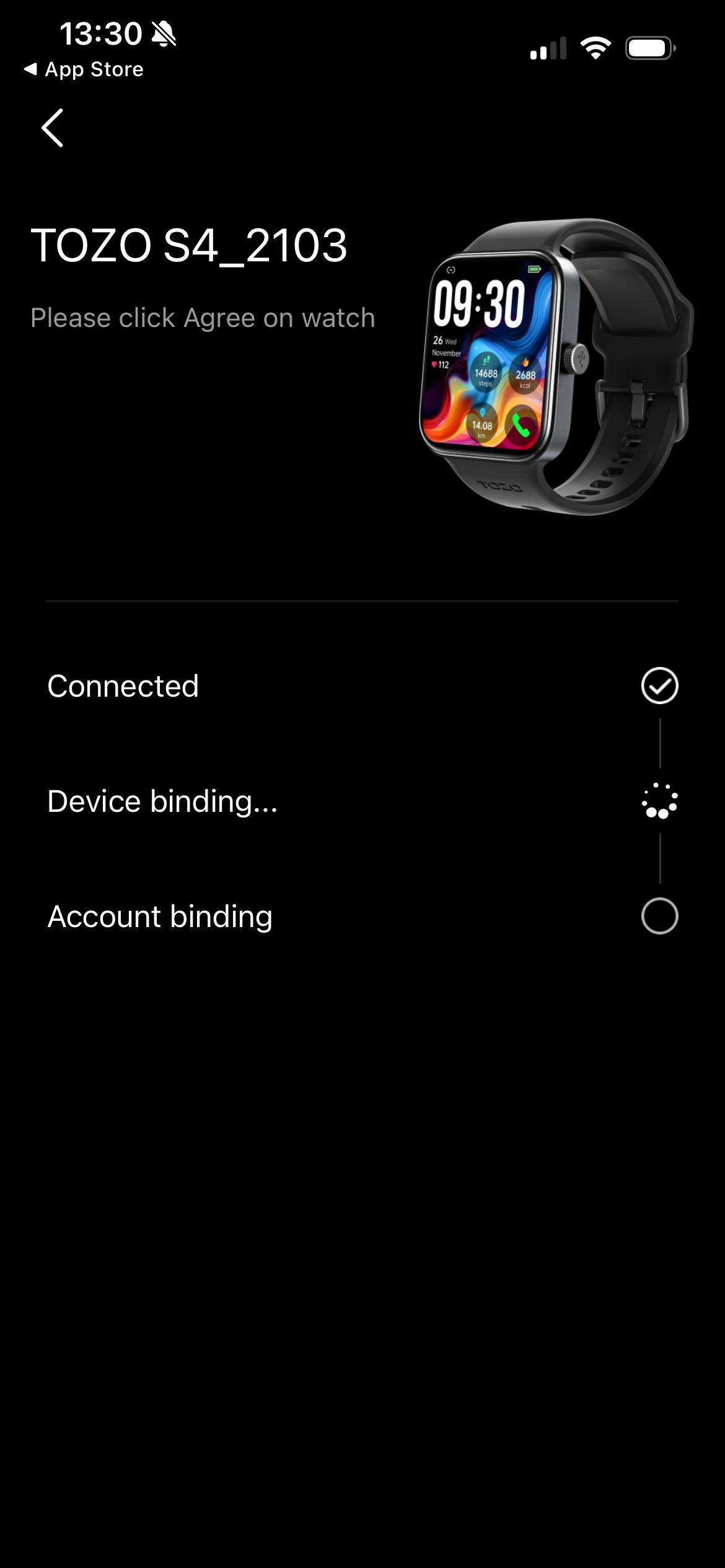Tap the checkmark next to Connected
The image size is (725, 1568).
[659, 685]
